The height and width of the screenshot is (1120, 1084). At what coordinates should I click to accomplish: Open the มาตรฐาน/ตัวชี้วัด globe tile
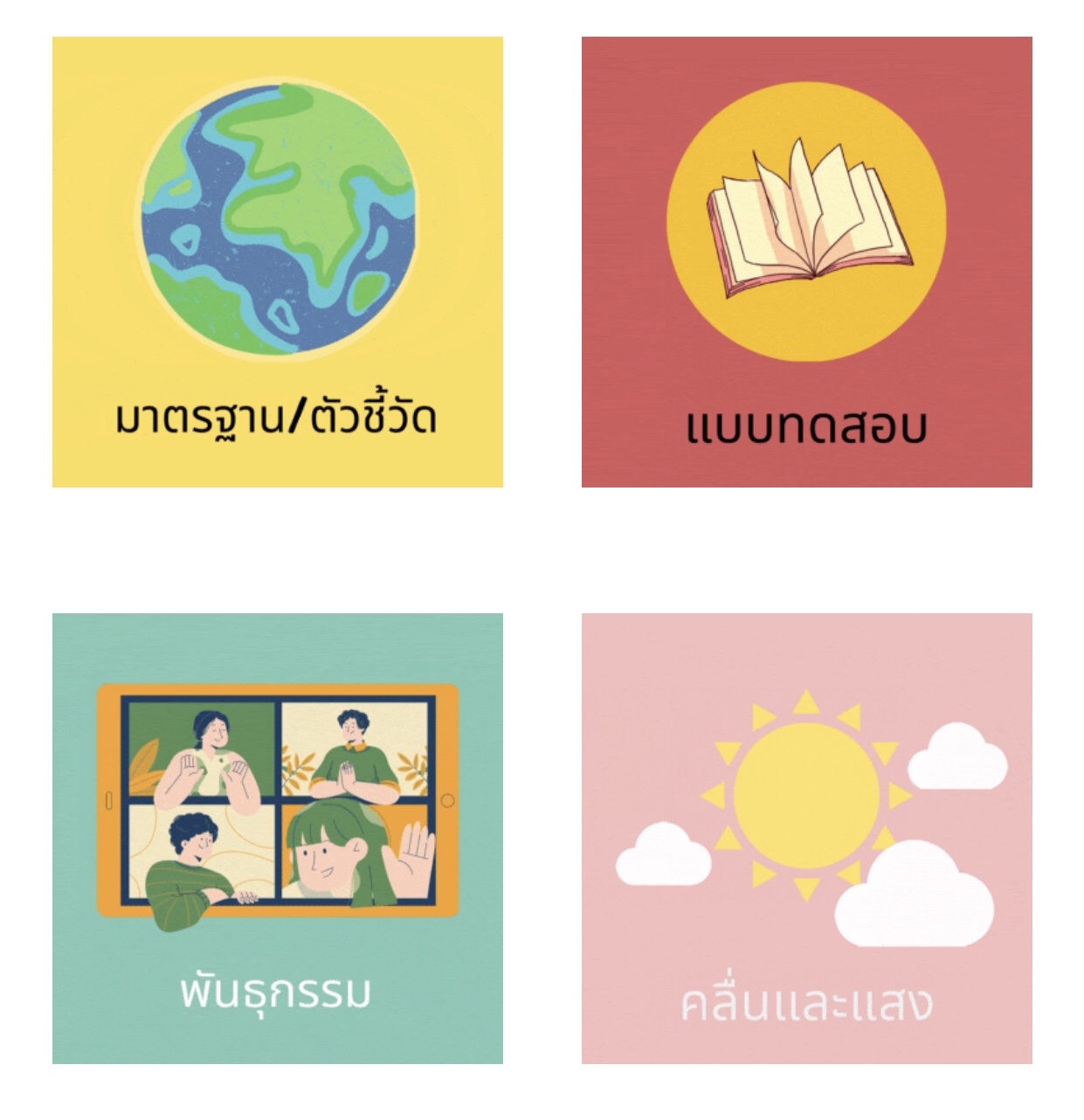pos(277,261)
